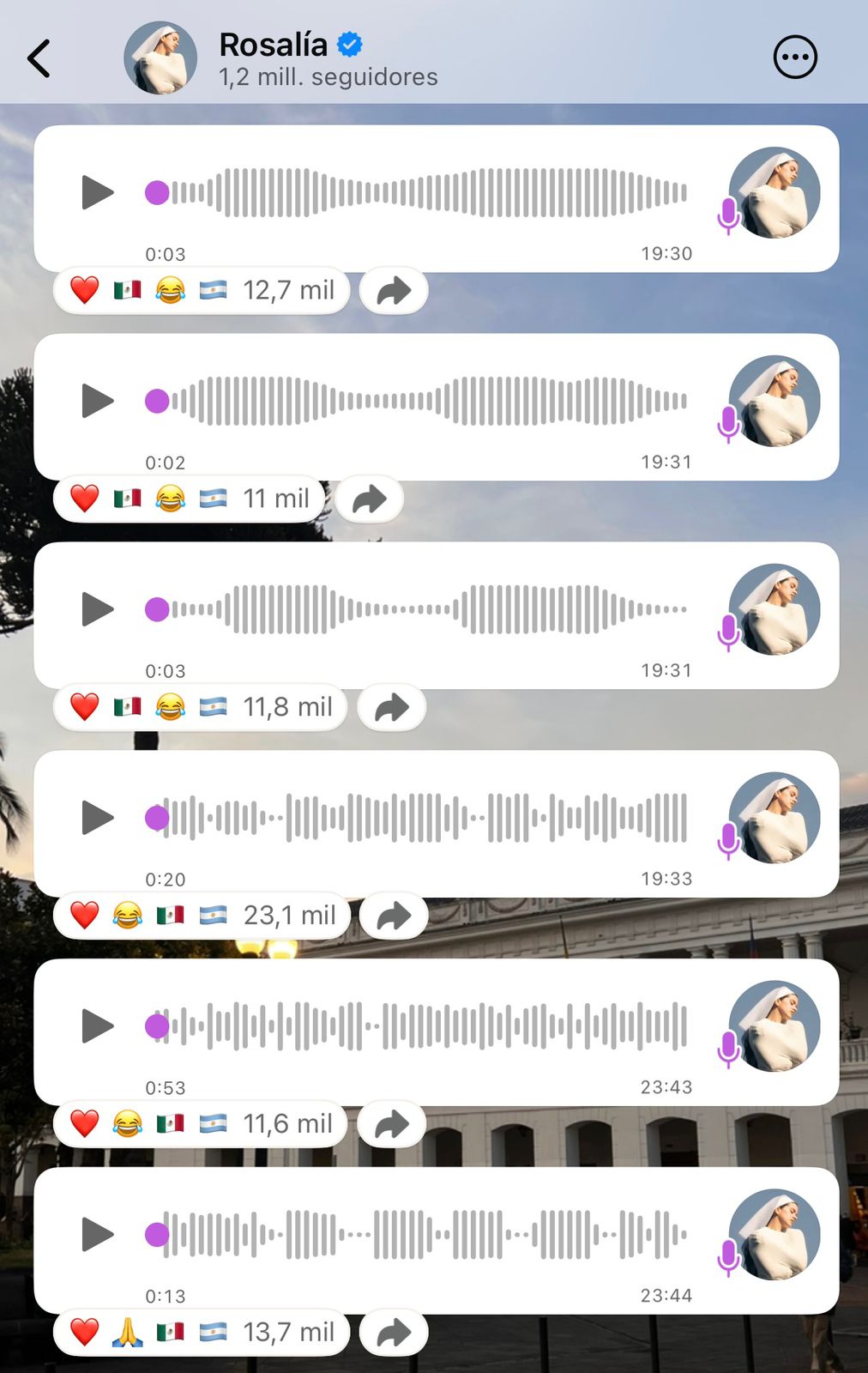Open the three-dot options menu
This screenshot has width=868, height=1373.
pyautogui.click(x=795, y=57)
